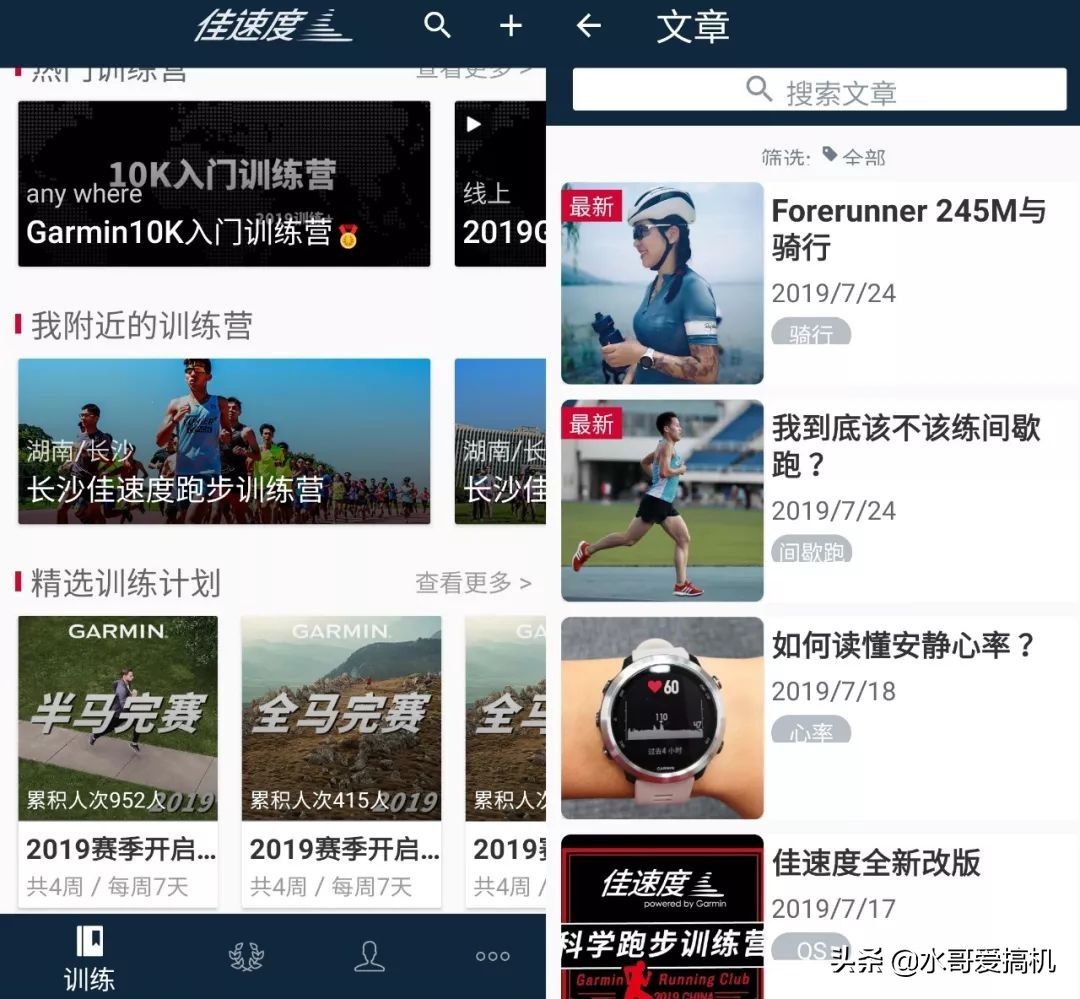Read the article 如何读懂安静心率？
Screen dimensions: 1080x999
coord(819,718)
